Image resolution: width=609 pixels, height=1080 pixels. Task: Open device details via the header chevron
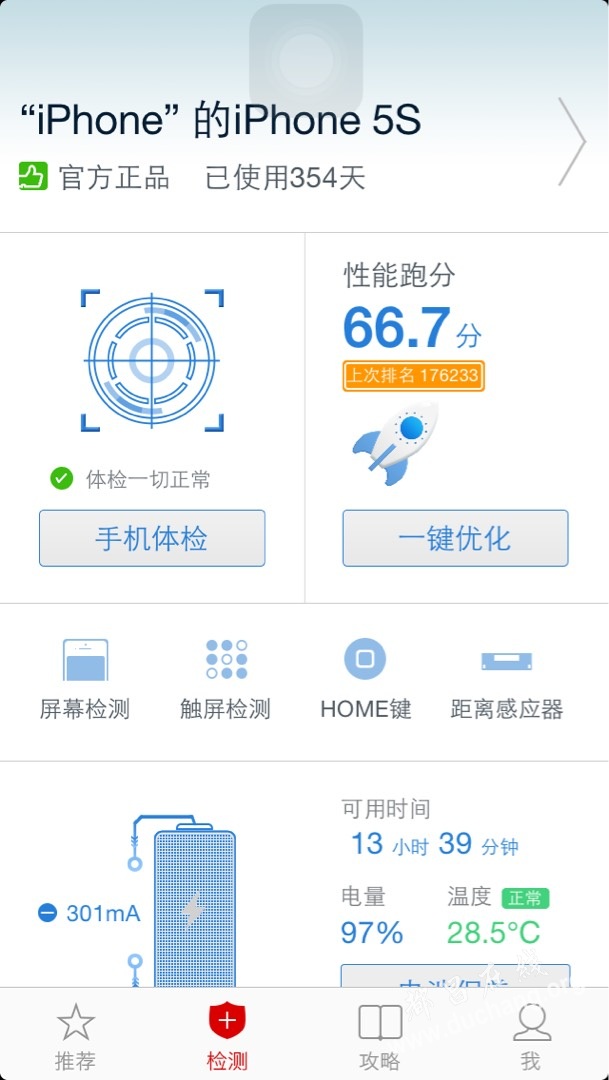(x=572, y=141)
